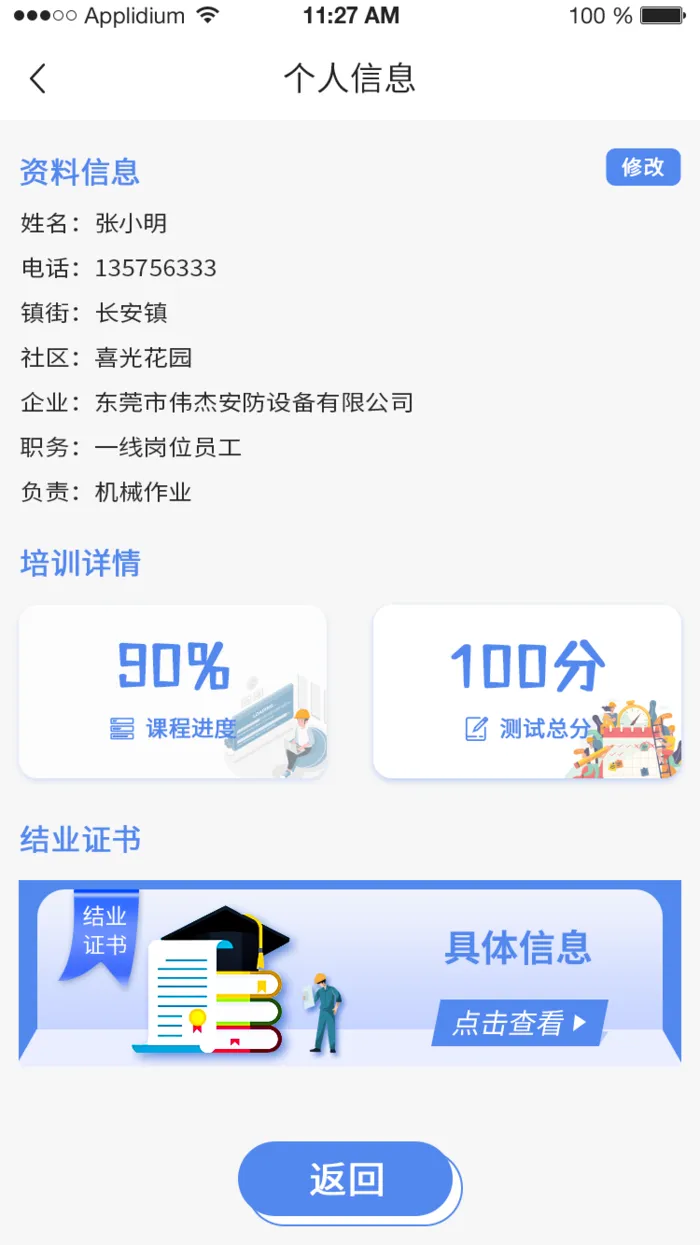
Task: Open the 课程进度 90% card
Action: coord(173,692)
